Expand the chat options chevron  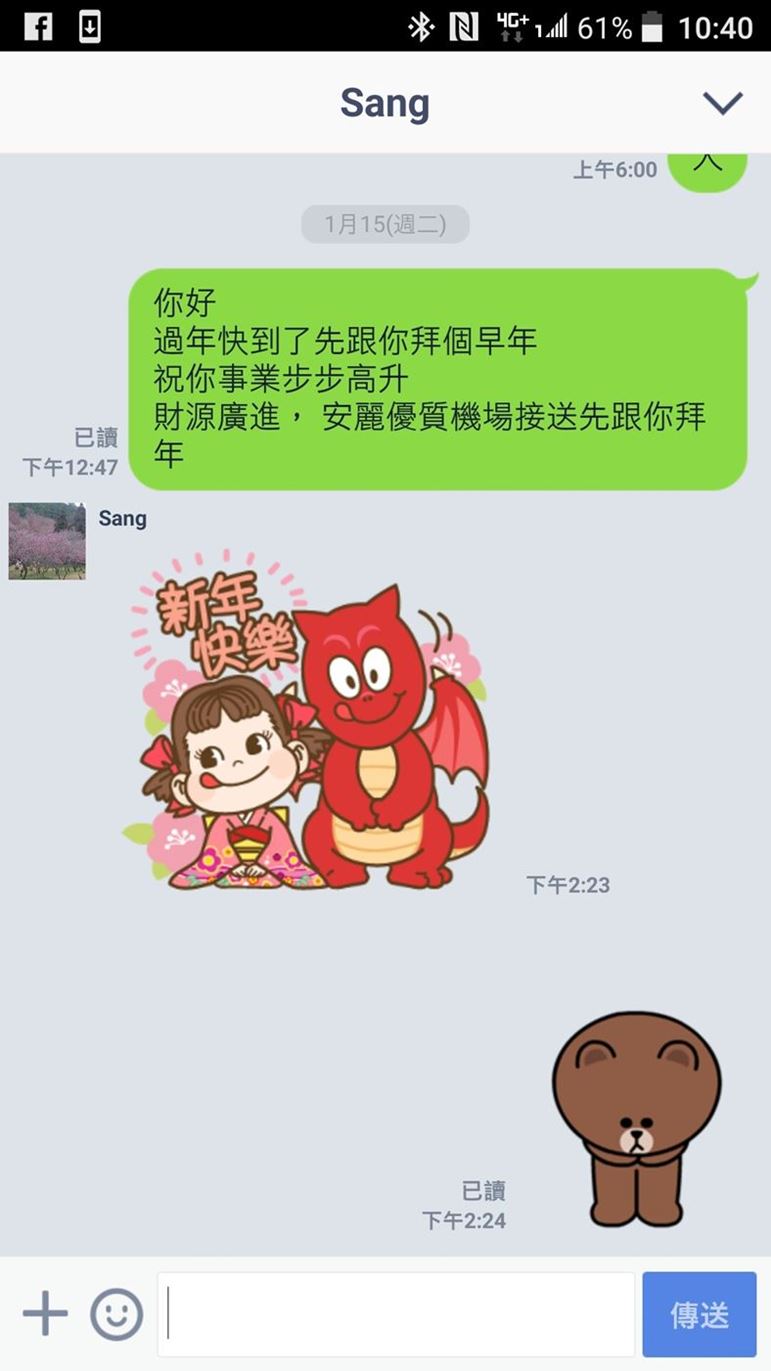click(x=722, y=103)
